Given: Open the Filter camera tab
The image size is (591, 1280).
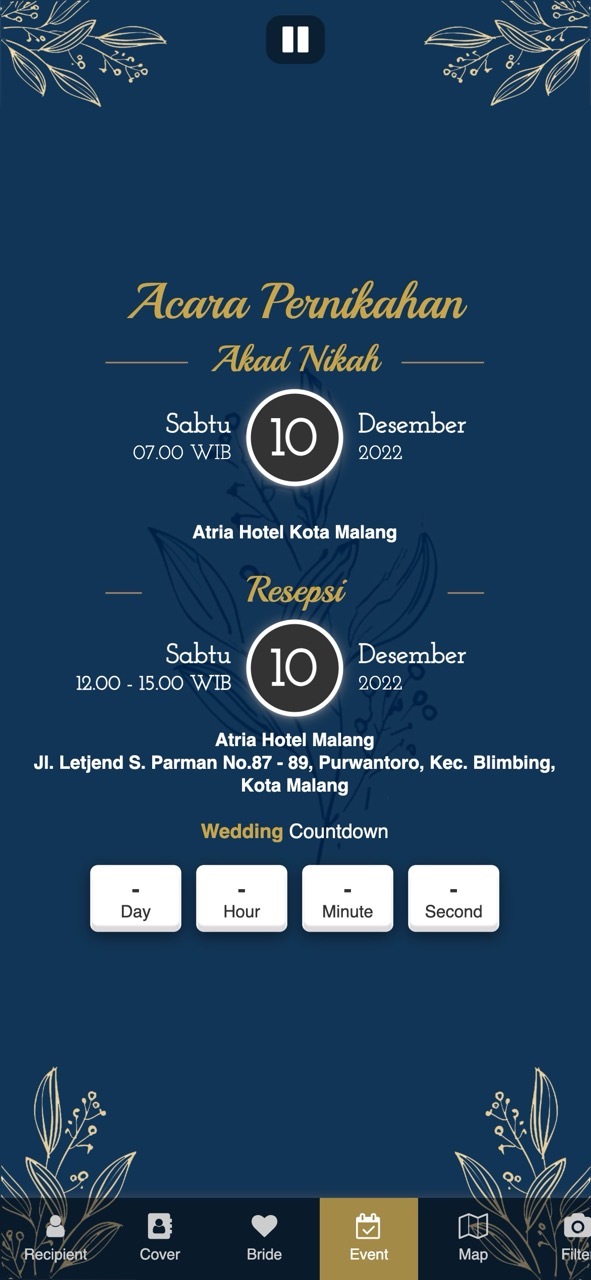Looking at the screenshot, I should (575, 1238).
